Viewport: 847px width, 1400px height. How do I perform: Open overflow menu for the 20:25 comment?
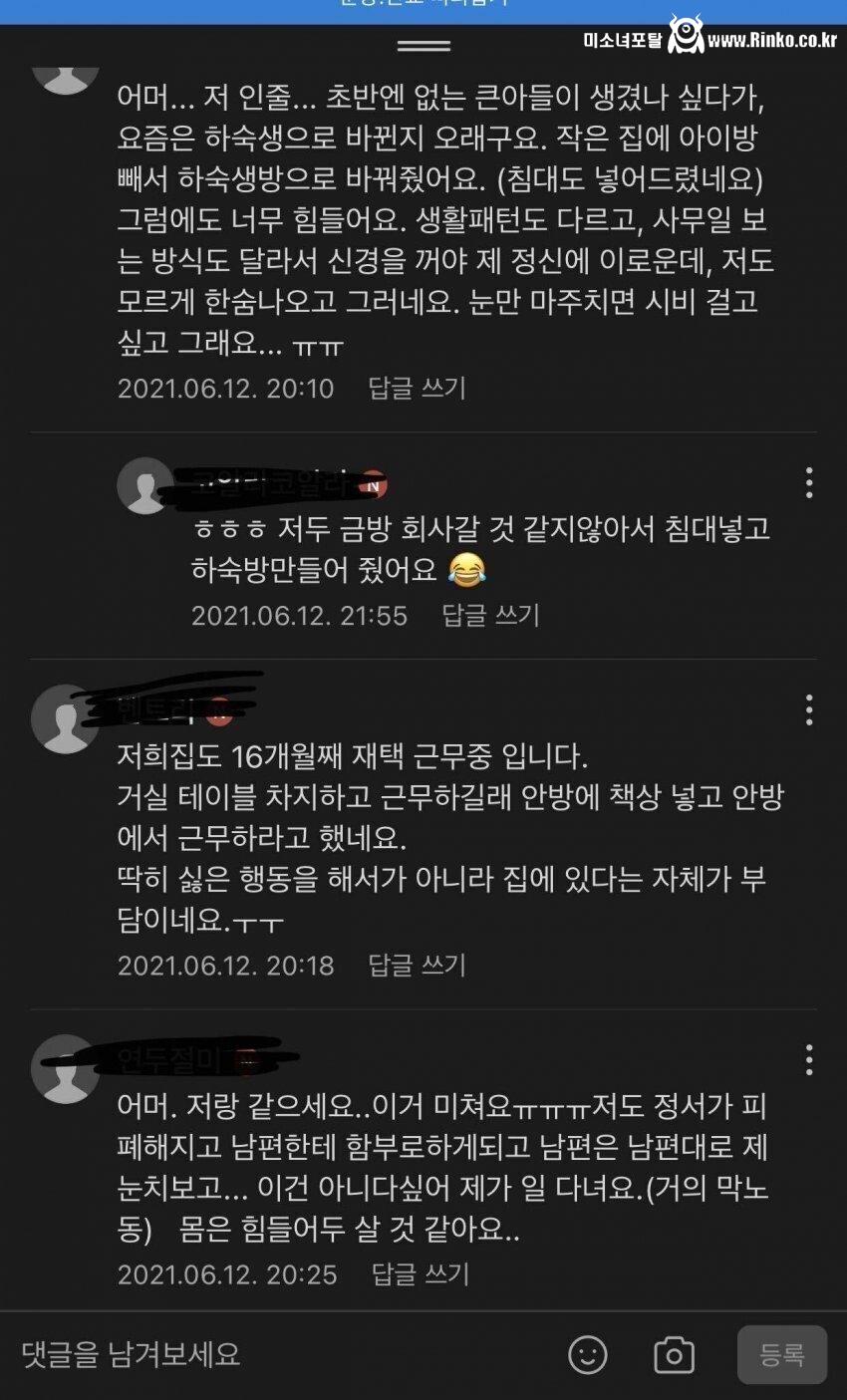tap(808, 1059)
